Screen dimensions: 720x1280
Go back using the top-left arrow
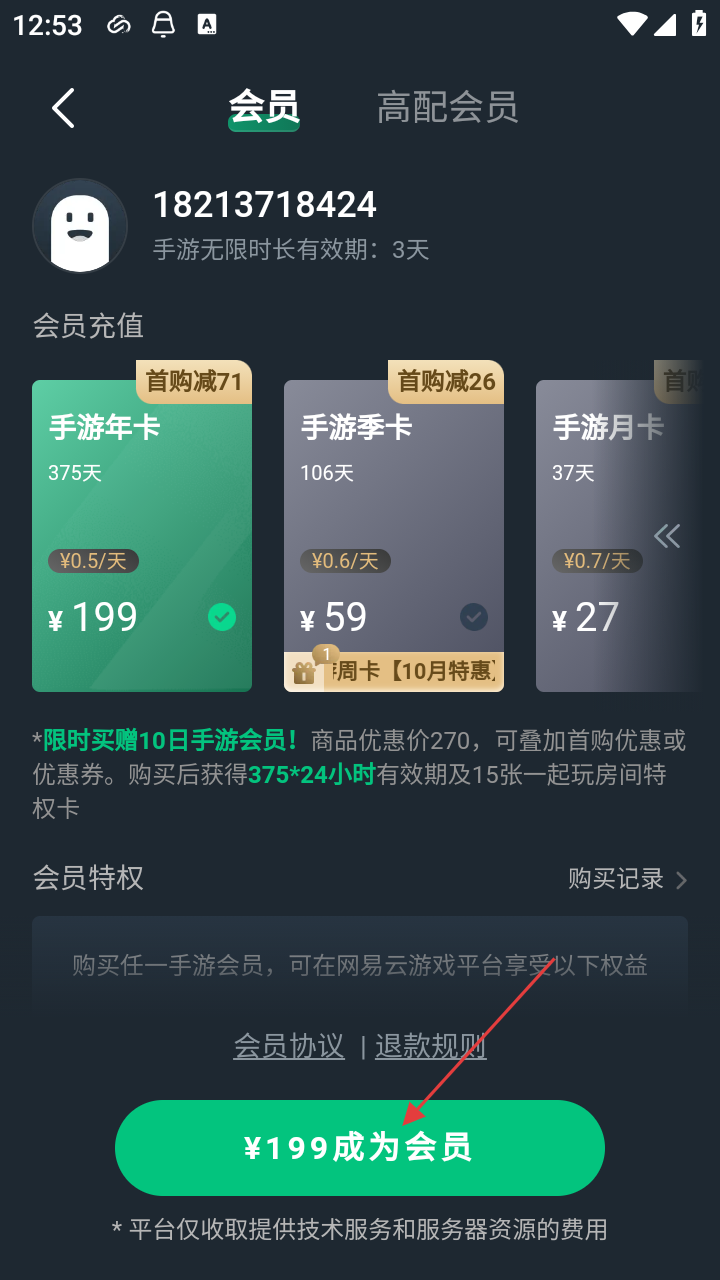click(63, 108)
